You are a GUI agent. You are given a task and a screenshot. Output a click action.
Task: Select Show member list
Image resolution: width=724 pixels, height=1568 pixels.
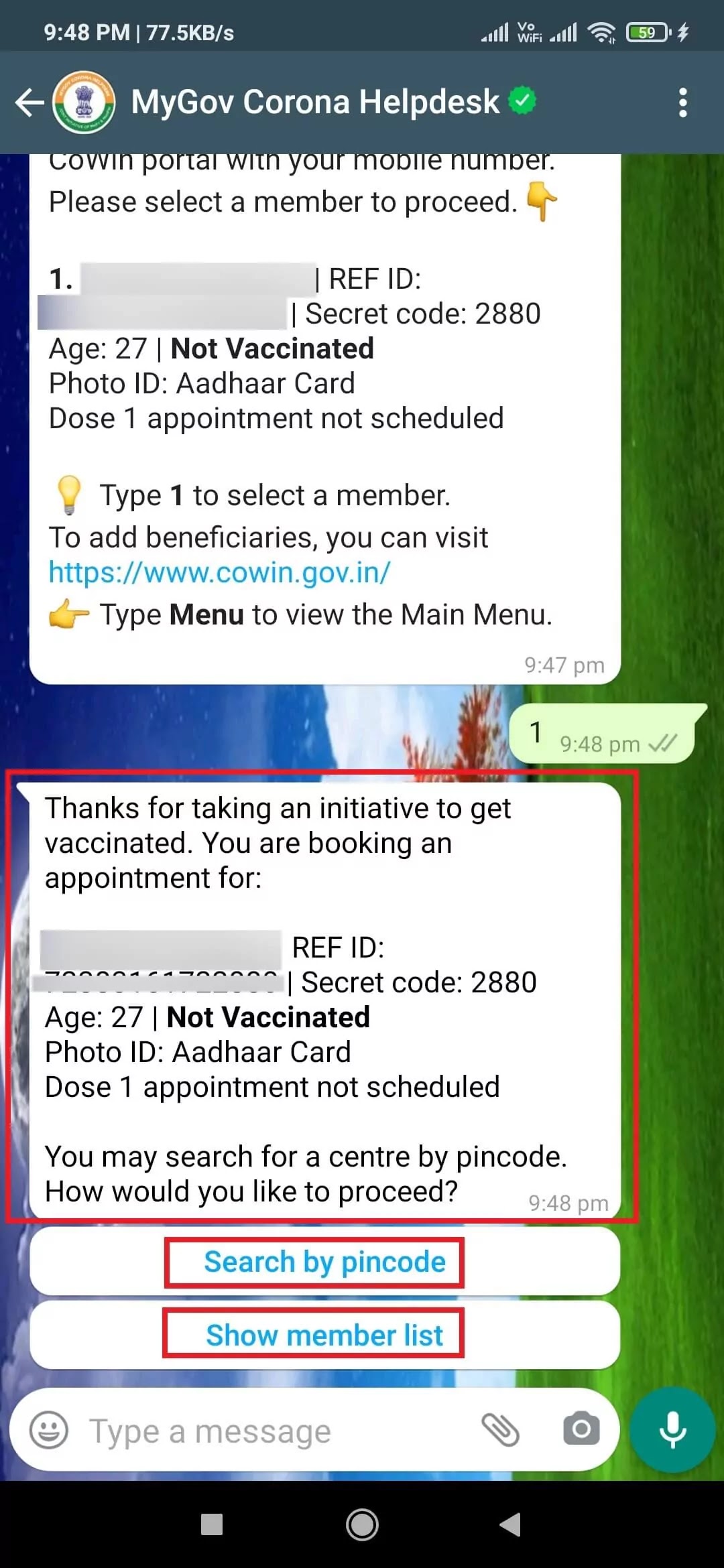324,1335
